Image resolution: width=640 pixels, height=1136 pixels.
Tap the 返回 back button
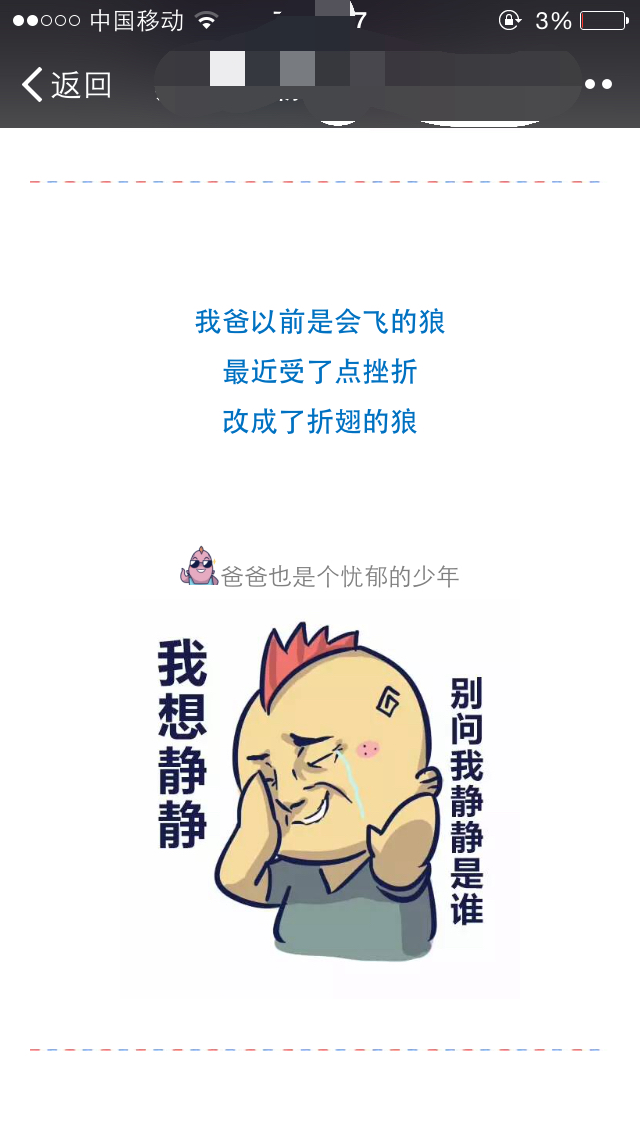click(x=66, y=85)
